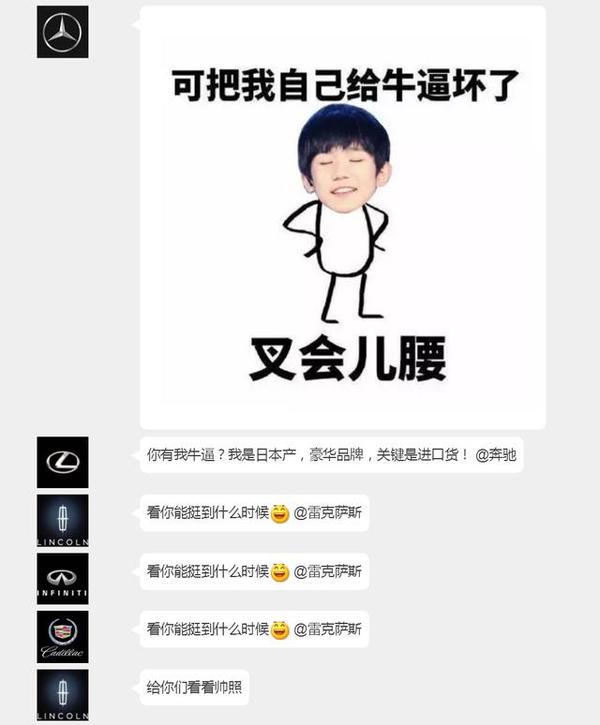
Task: Open Lincoln avatar beside 给你们看看帅照 message
Action: (62, 694)
